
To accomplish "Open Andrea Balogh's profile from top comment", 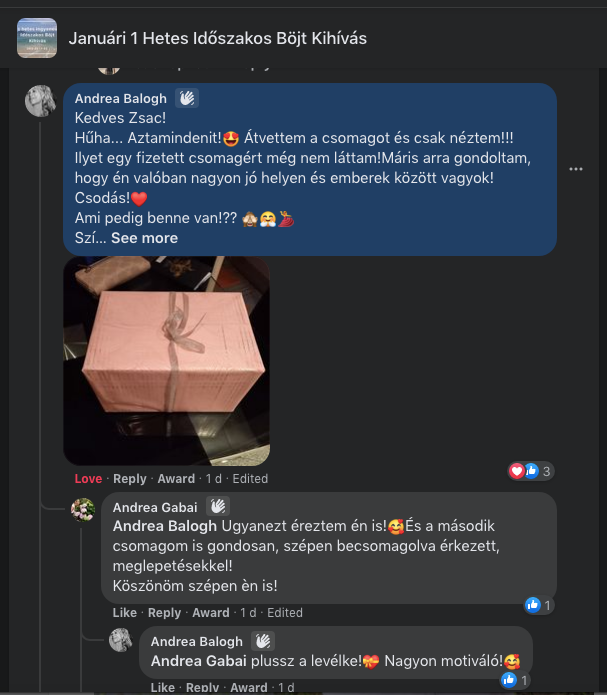I will (x=121, y=98).
